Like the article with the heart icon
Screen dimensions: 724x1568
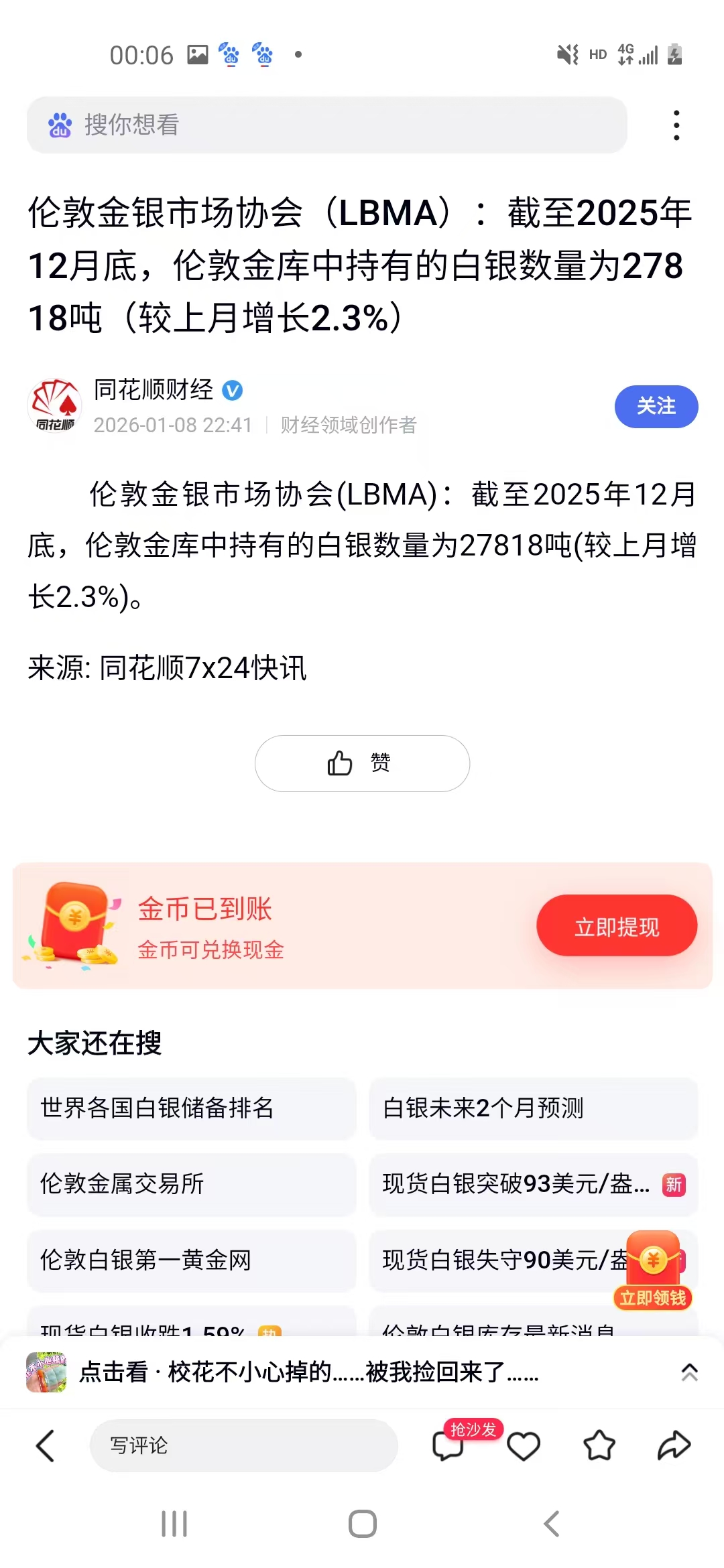pyautogui.click(x=524, y=1446)
